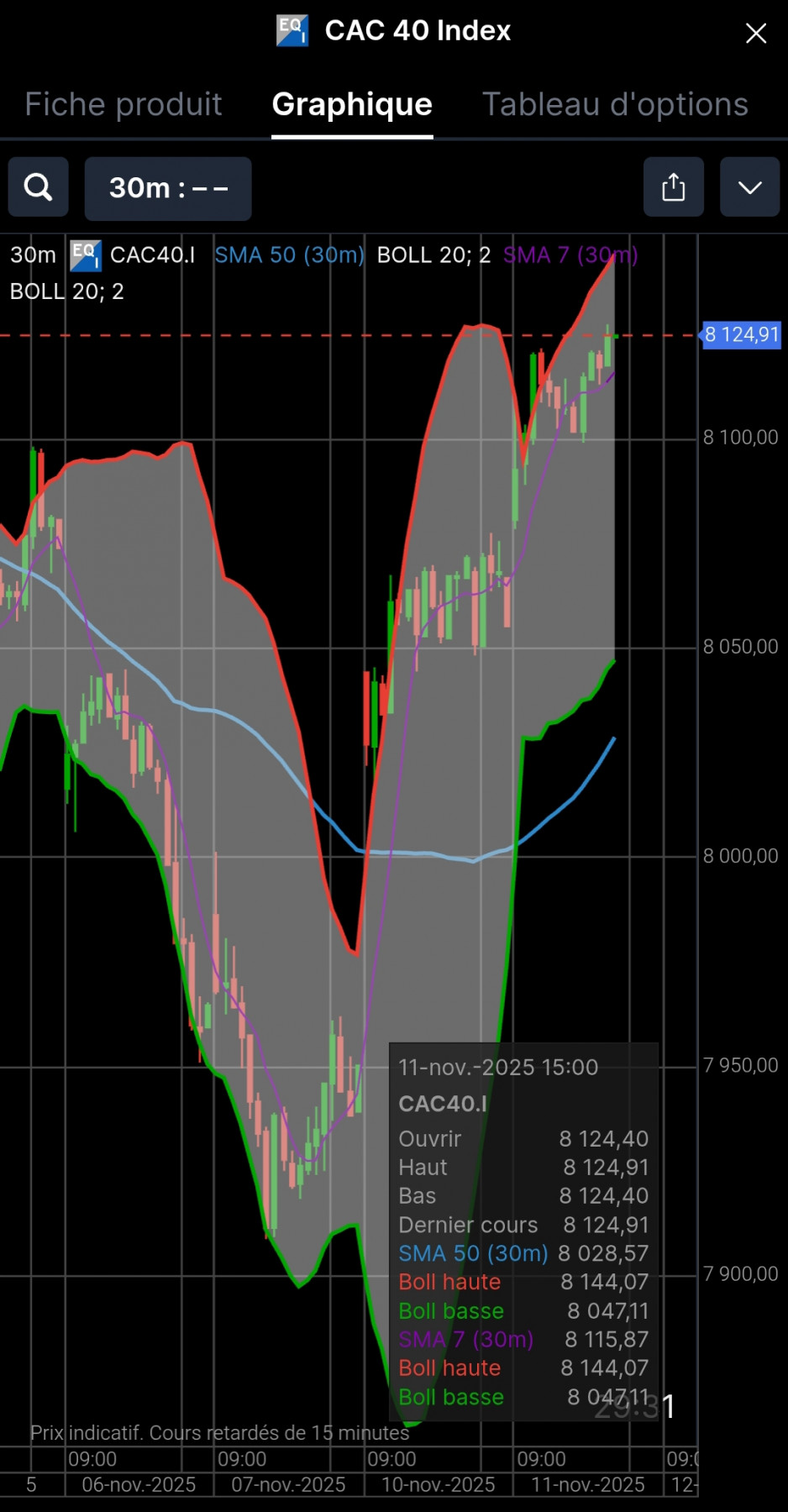Expand the chevron menu at top right
Viewport: 788px width, 1512px height.
(x=749, y=186)
